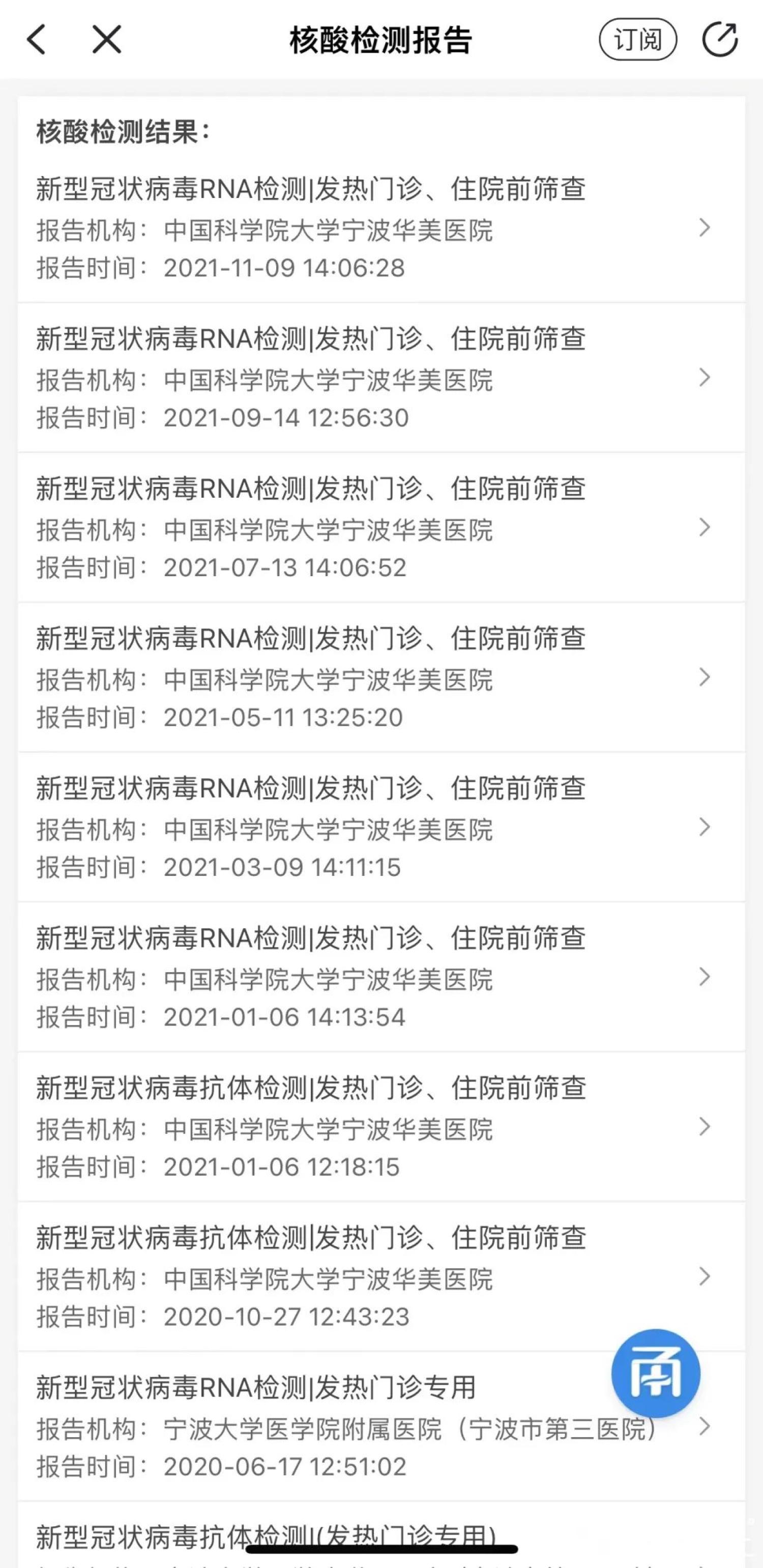This screenshot has width=763, height=1568.
Task: Open the 2021-03-09 RNA test report
Action: [381, 826]
